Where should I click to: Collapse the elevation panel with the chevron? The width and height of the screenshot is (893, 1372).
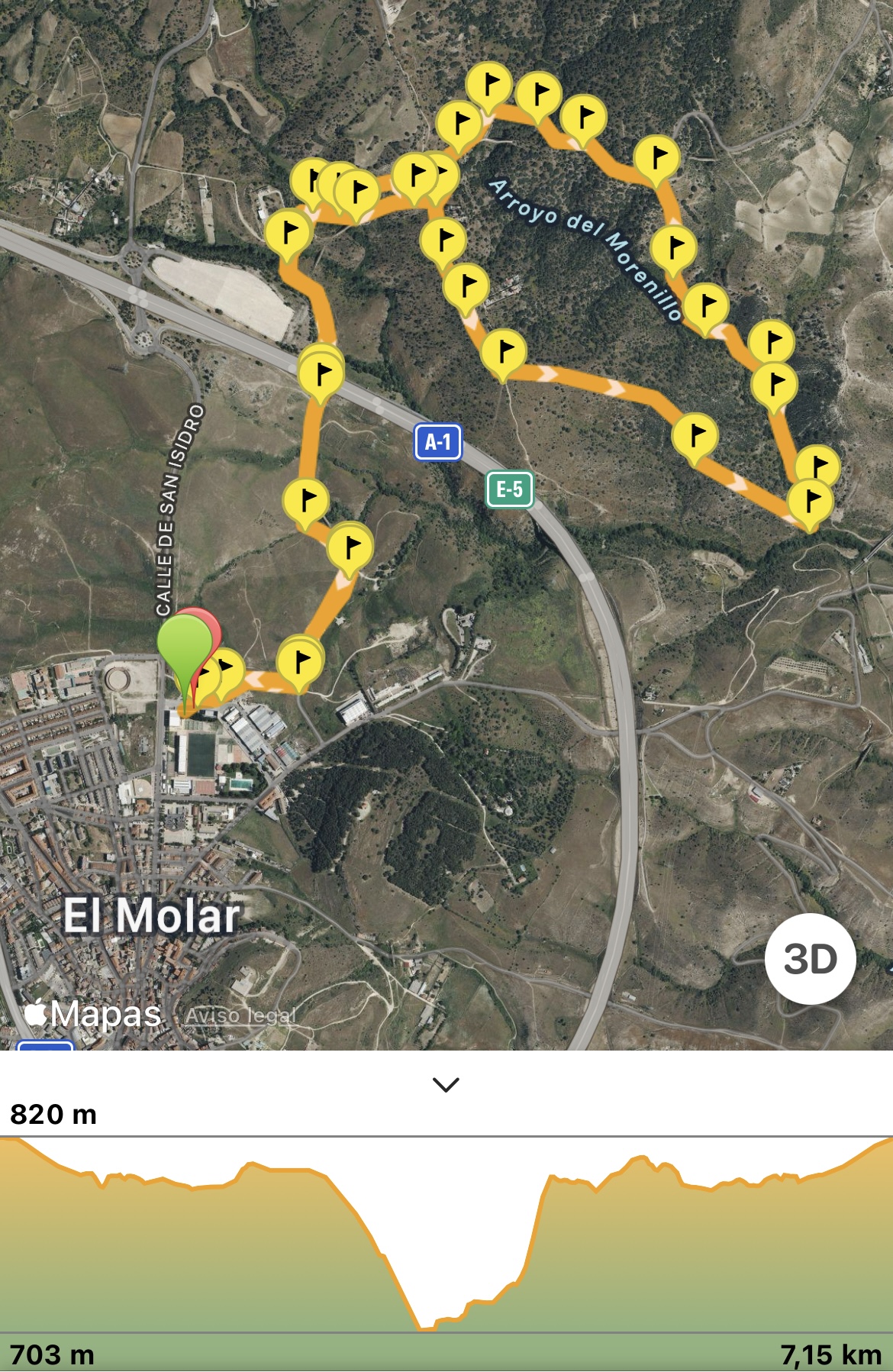click(x=446, y=1084)
